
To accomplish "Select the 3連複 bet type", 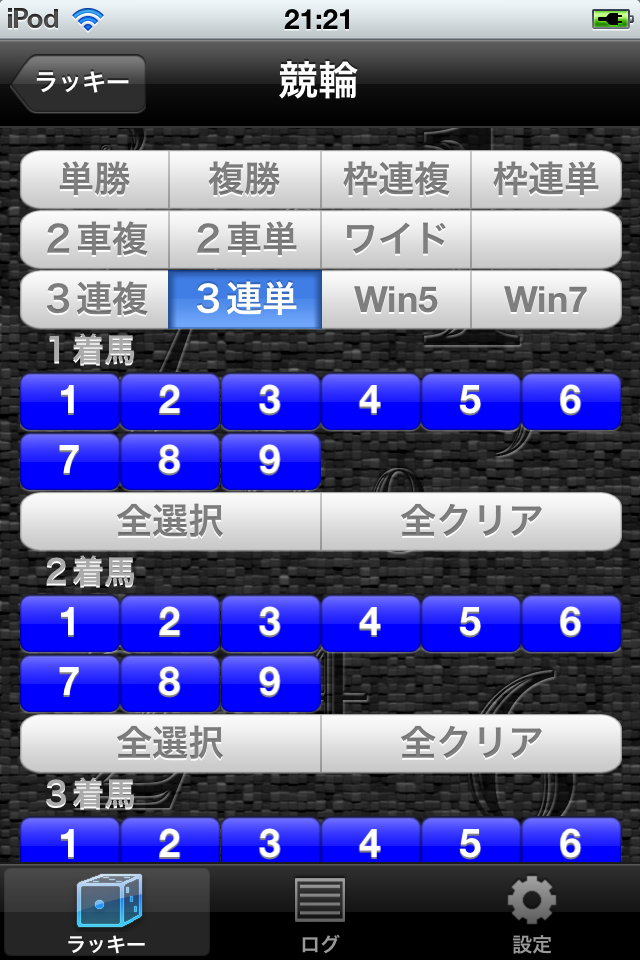I will (x=95, y=299).
